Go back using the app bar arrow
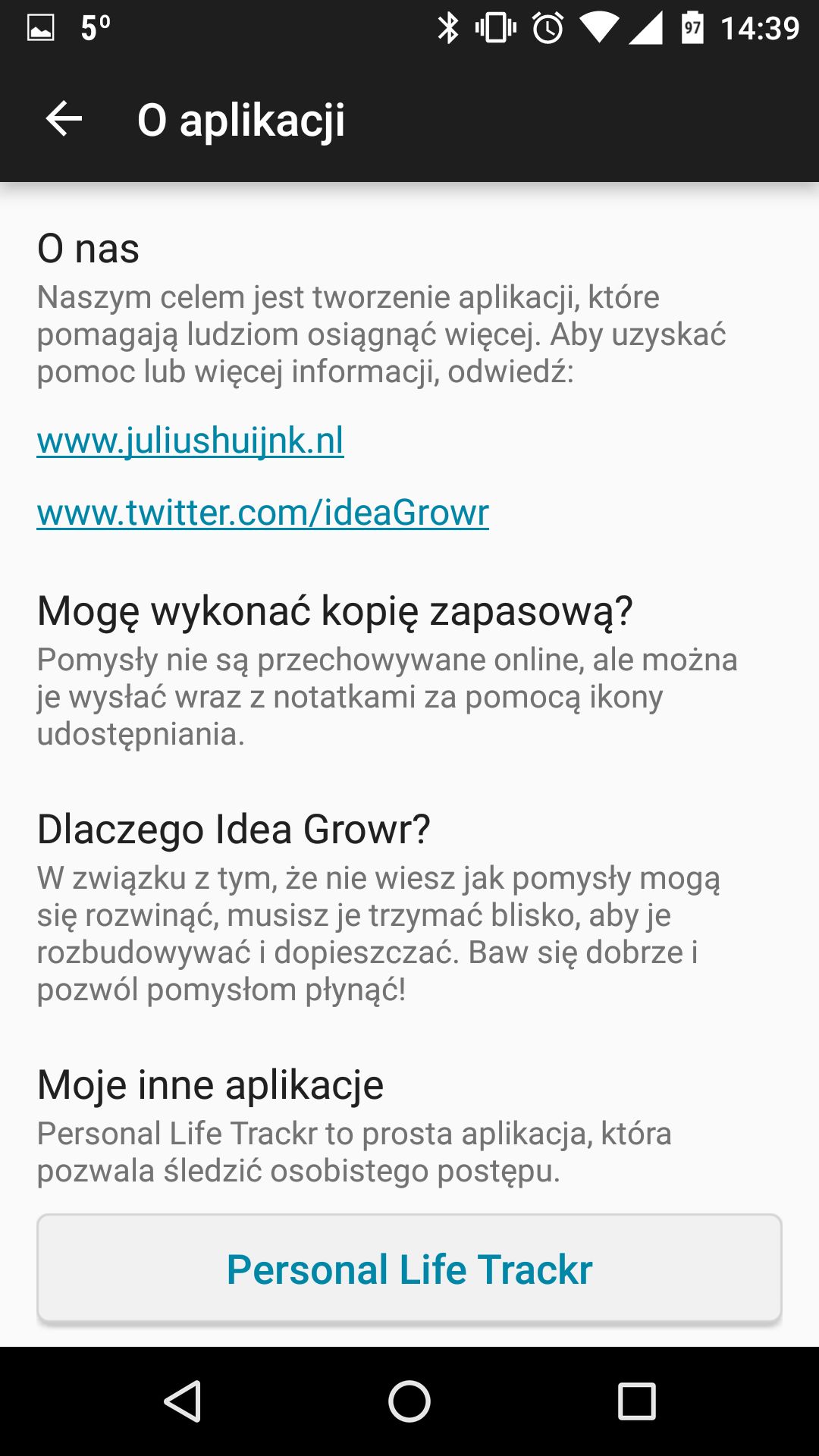Viewport: 819px width, 1456px height. point(64,119)
